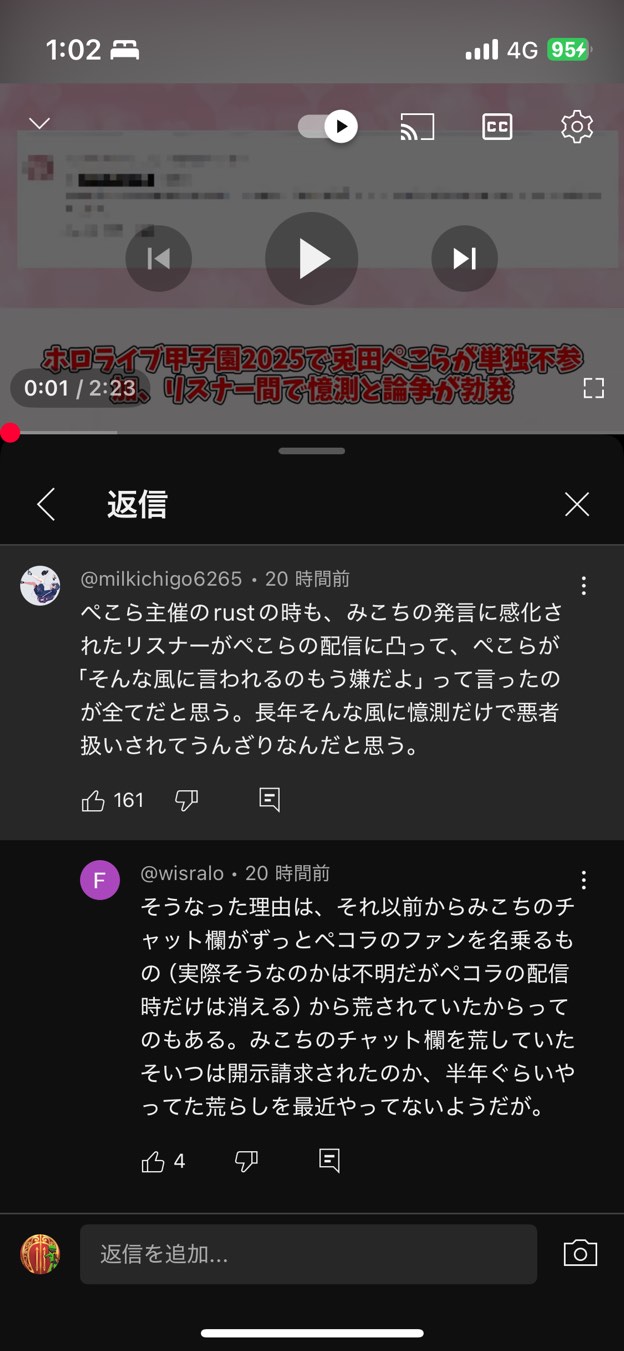
Task: Open options menu for @milkichigo6265's comment
Action: [584, 586]
